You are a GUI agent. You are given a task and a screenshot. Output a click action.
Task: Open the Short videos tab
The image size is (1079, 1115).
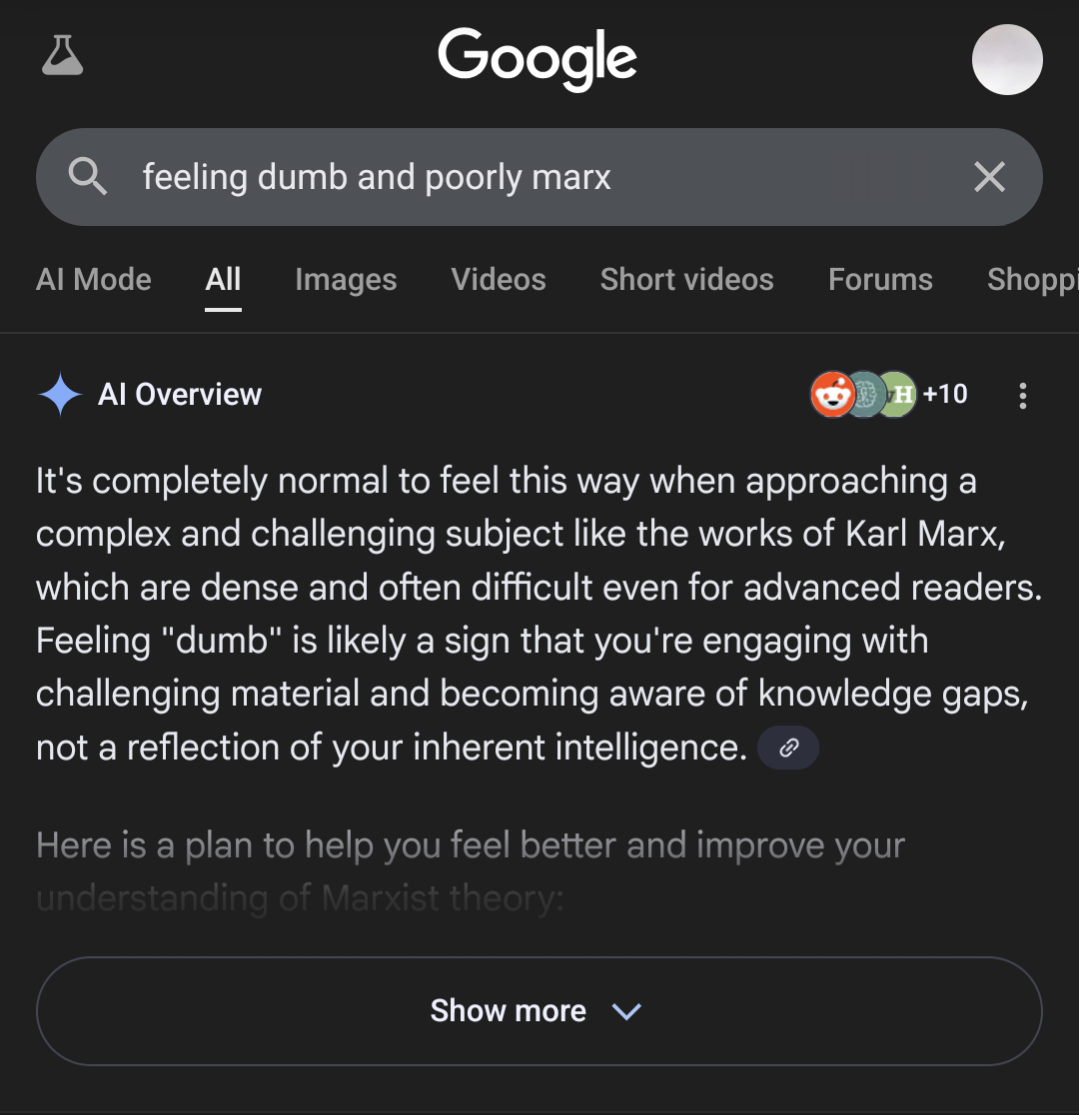click(687, 280)
